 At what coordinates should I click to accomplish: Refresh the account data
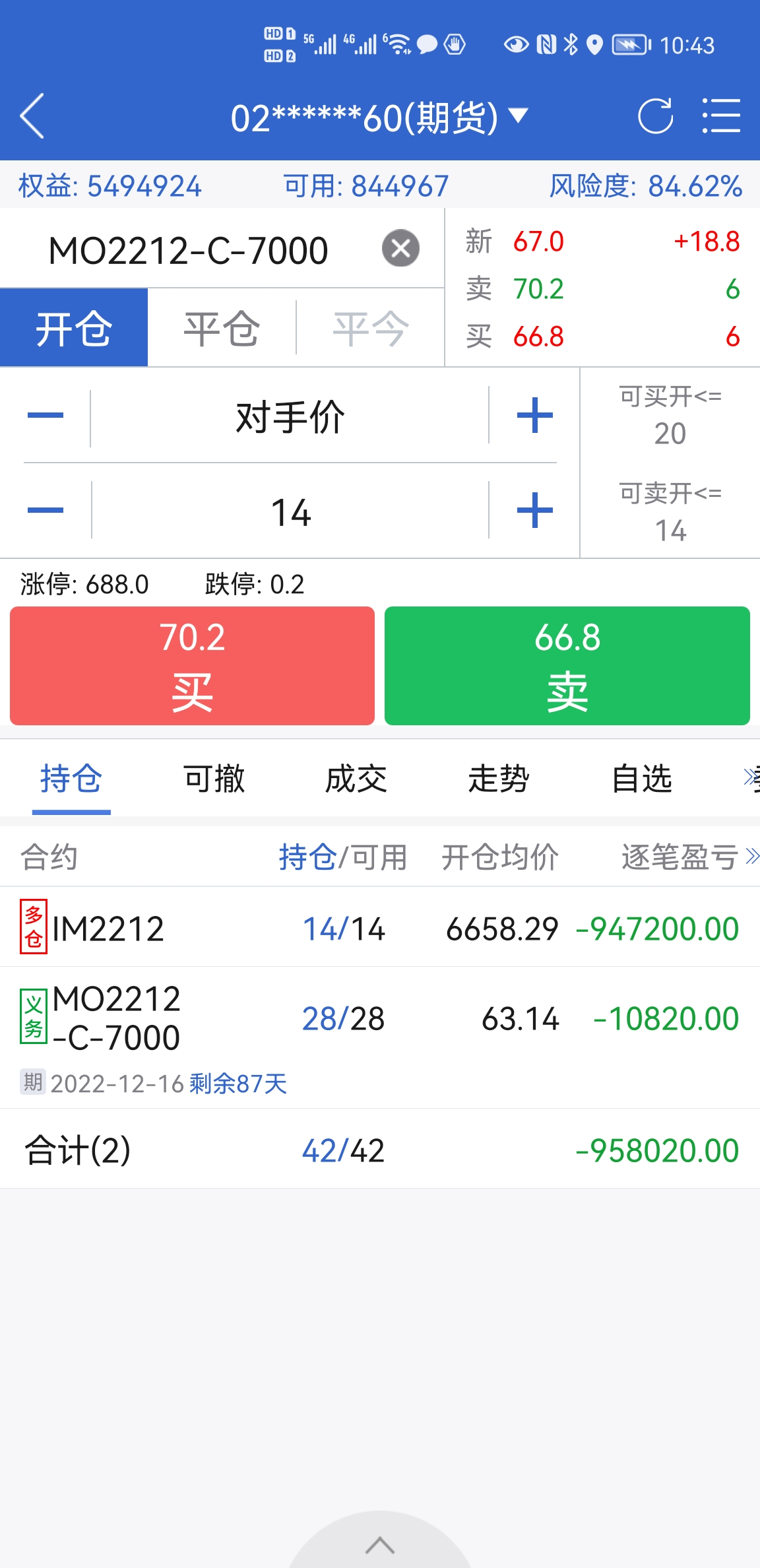click(x=655, y=116)
